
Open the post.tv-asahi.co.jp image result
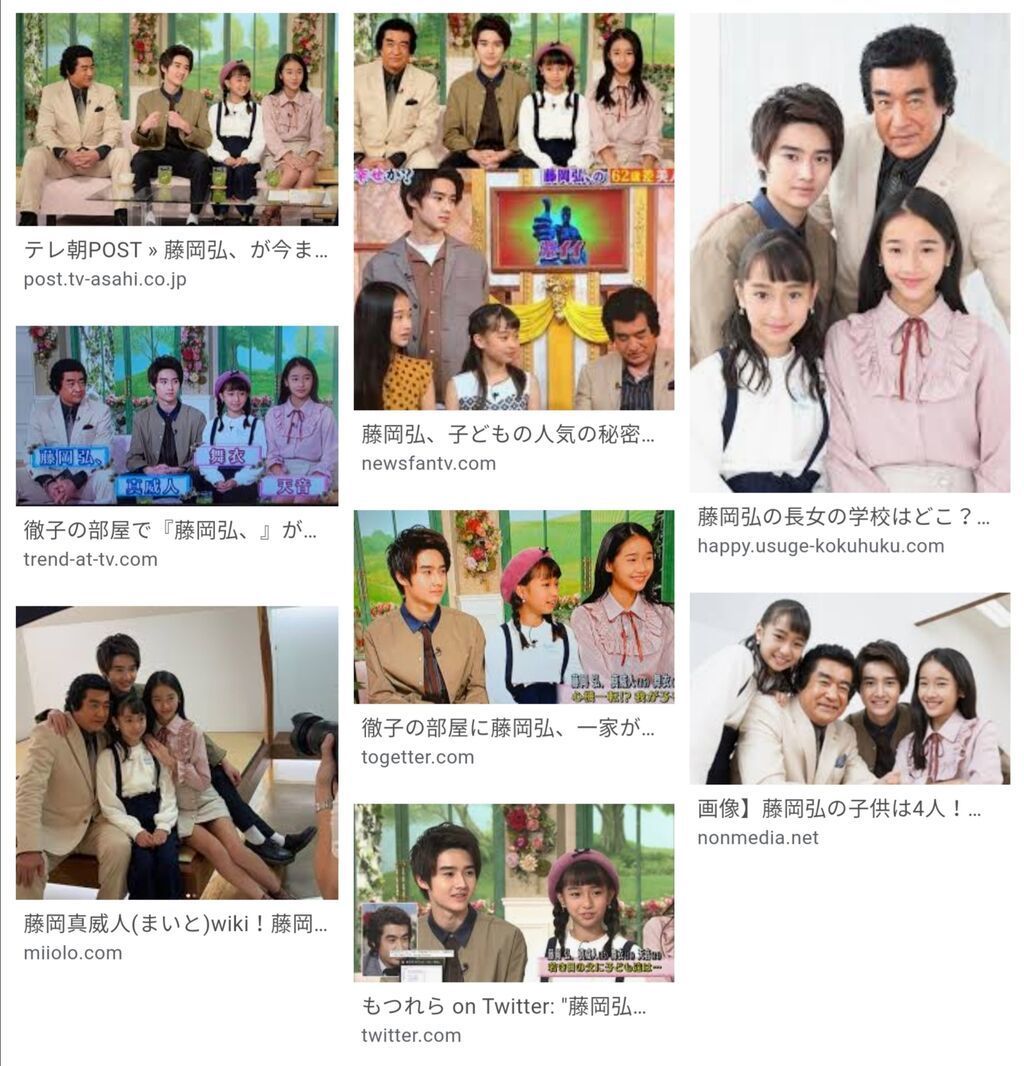coord(177,120)
